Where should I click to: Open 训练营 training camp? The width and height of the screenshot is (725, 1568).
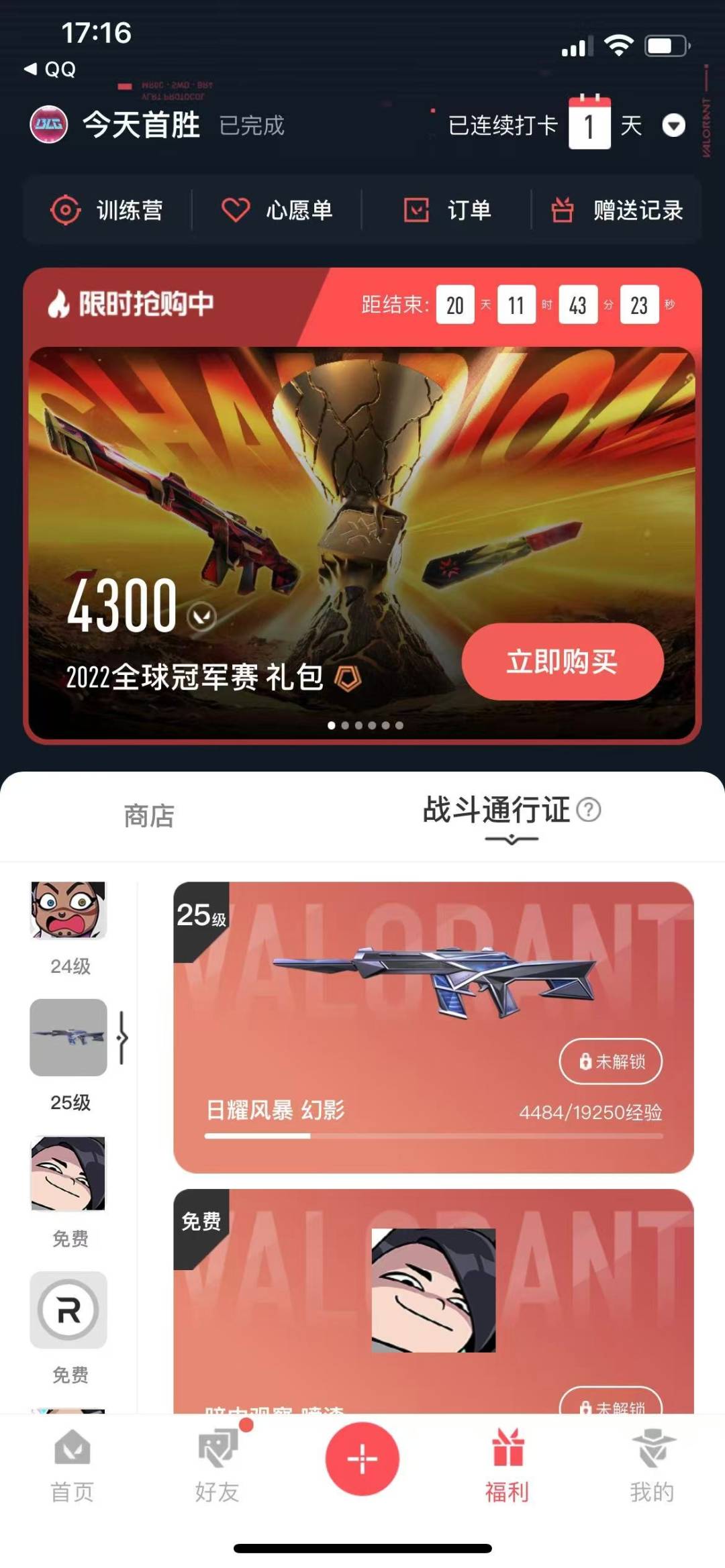(x=107, y=210)
